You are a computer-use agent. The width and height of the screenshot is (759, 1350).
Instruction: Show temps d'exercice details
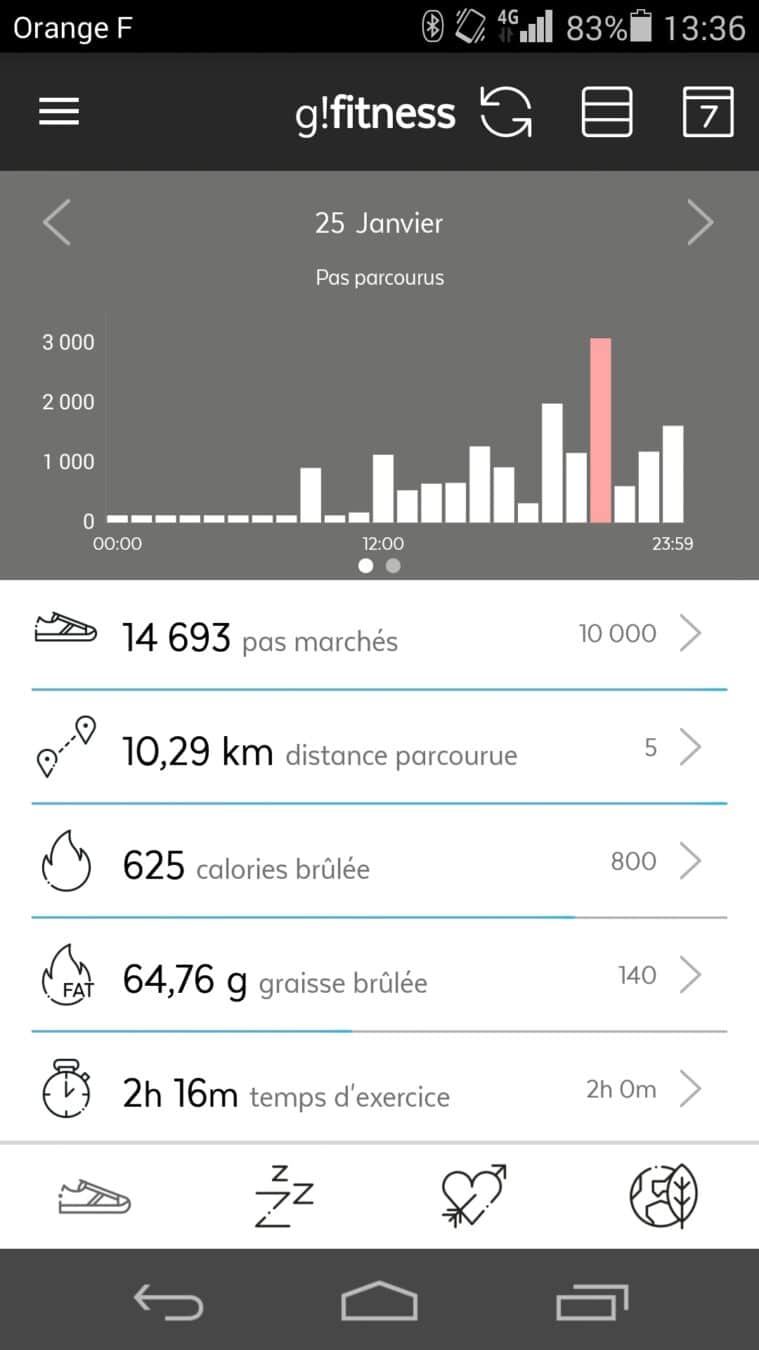379,1090
